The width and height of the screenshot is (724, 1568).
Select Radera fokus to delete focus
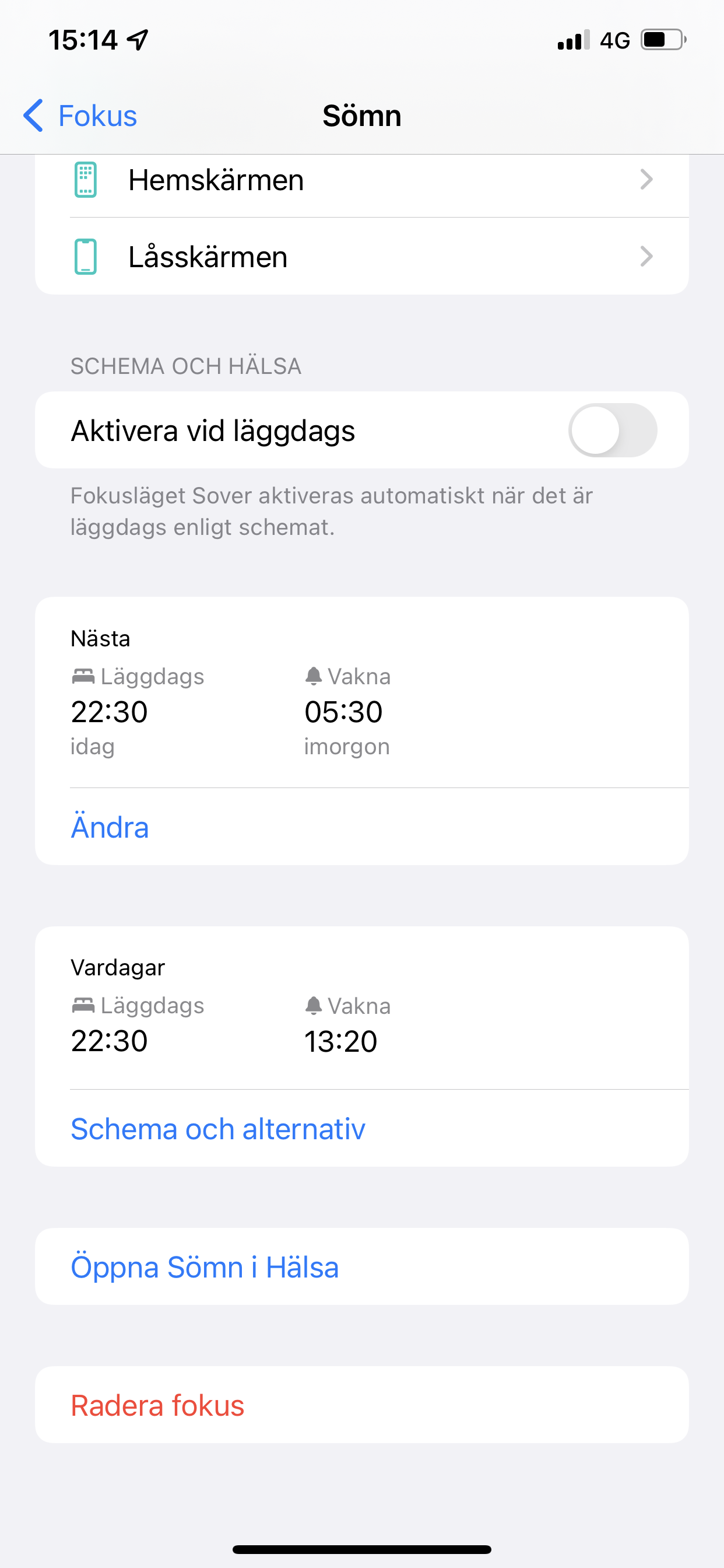coord(157,1406)
